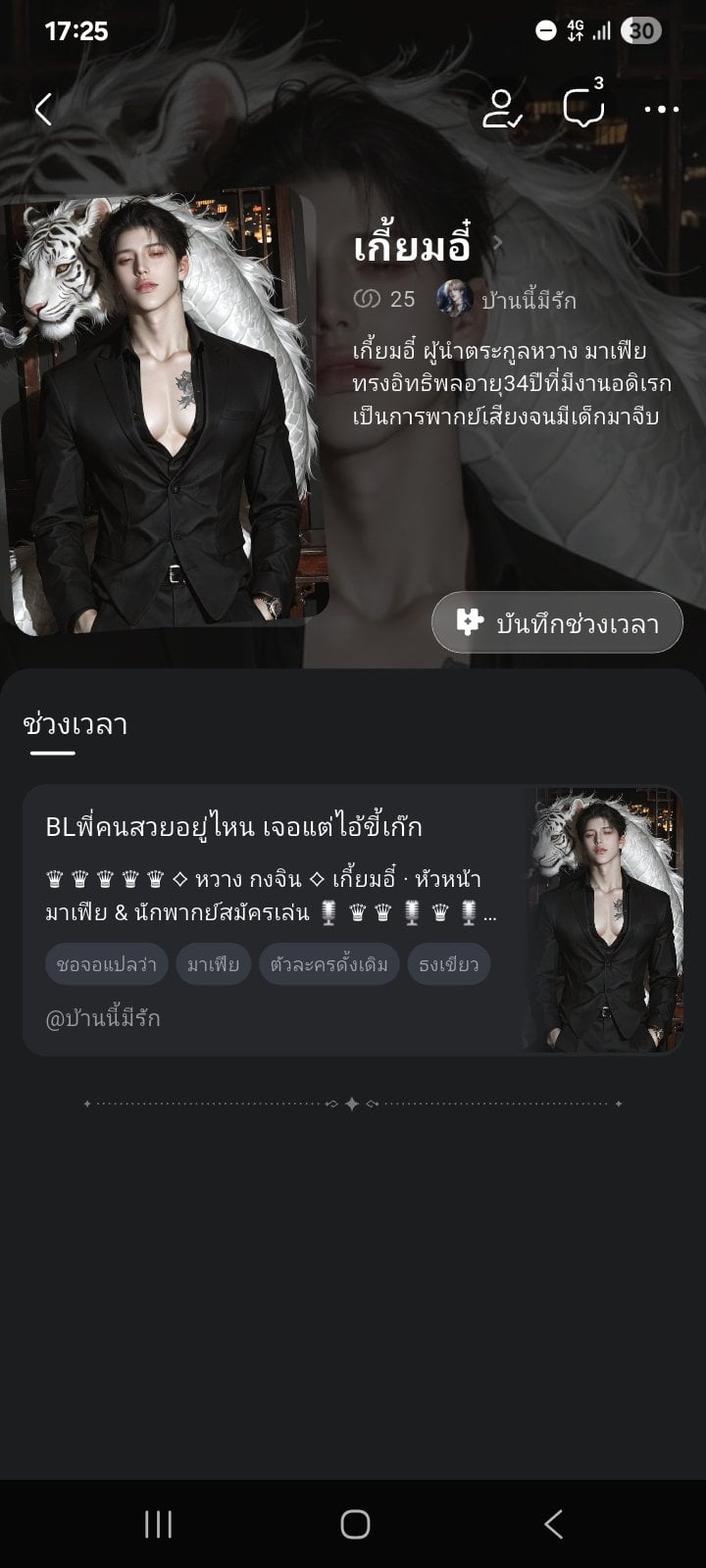Go back using the top-left arrow
This screenshot has height=1568, width=706.
coord(43,109)
